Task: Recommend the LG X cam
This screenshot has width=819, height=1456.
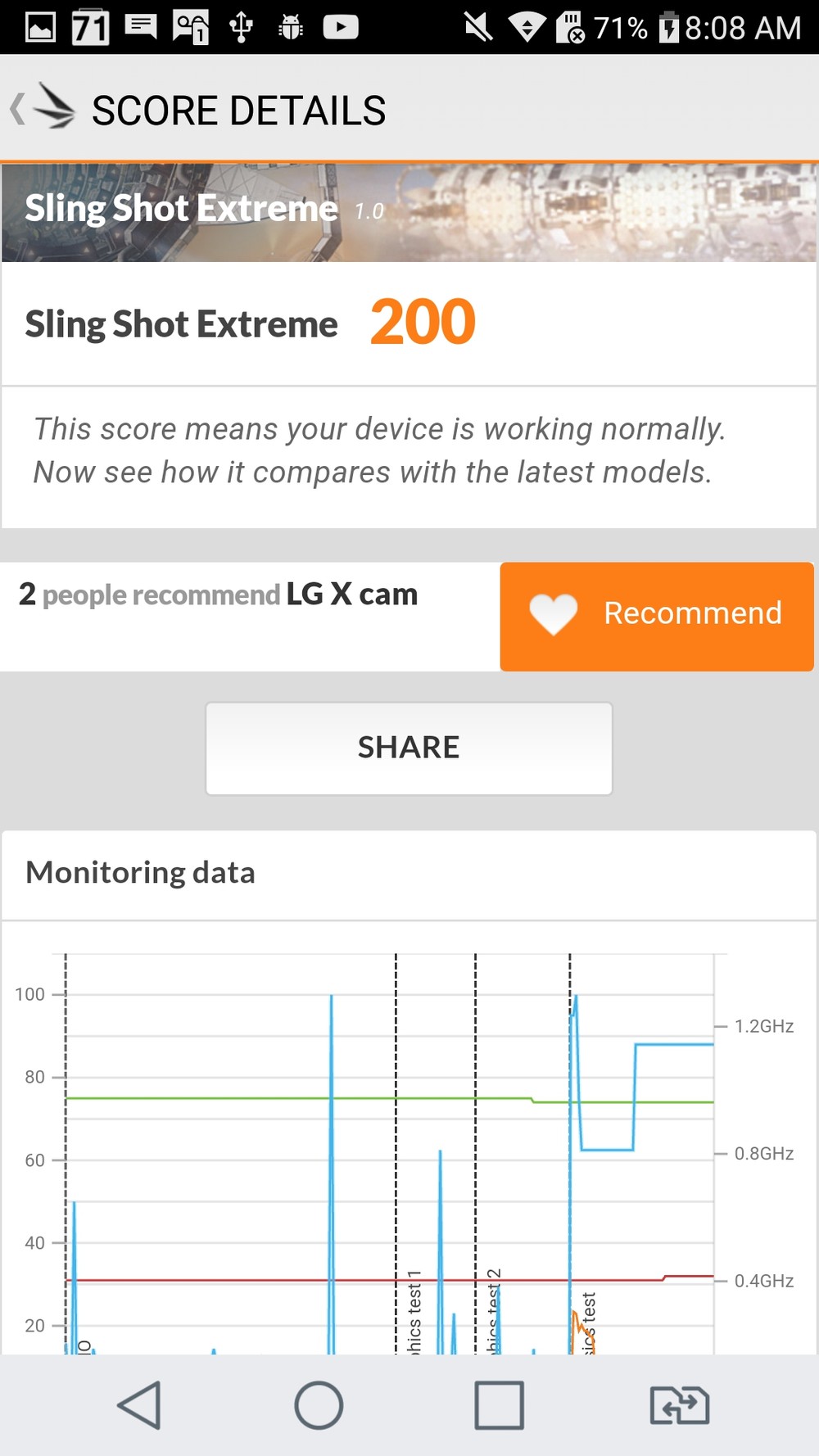Action: [x=656, y=616]
